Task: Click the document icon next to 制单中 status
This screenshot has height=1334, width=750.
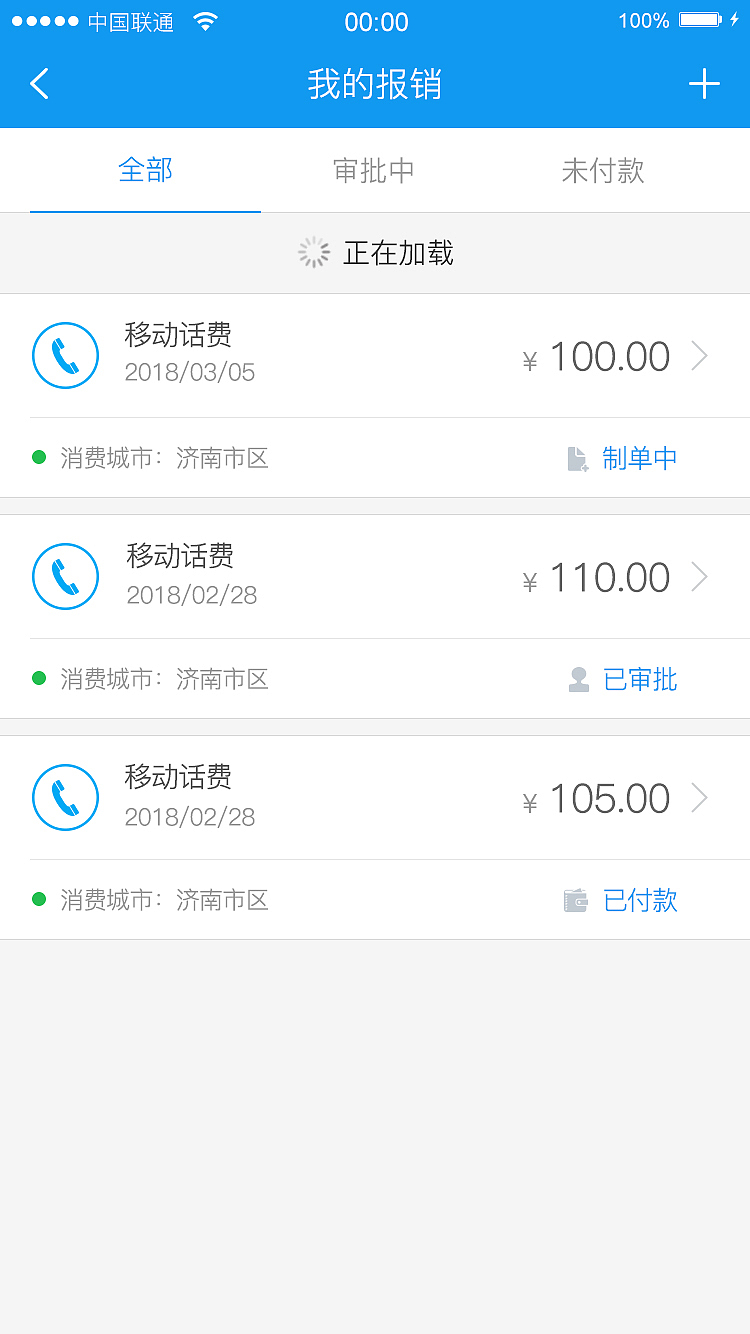Action: tap(575, 458)
